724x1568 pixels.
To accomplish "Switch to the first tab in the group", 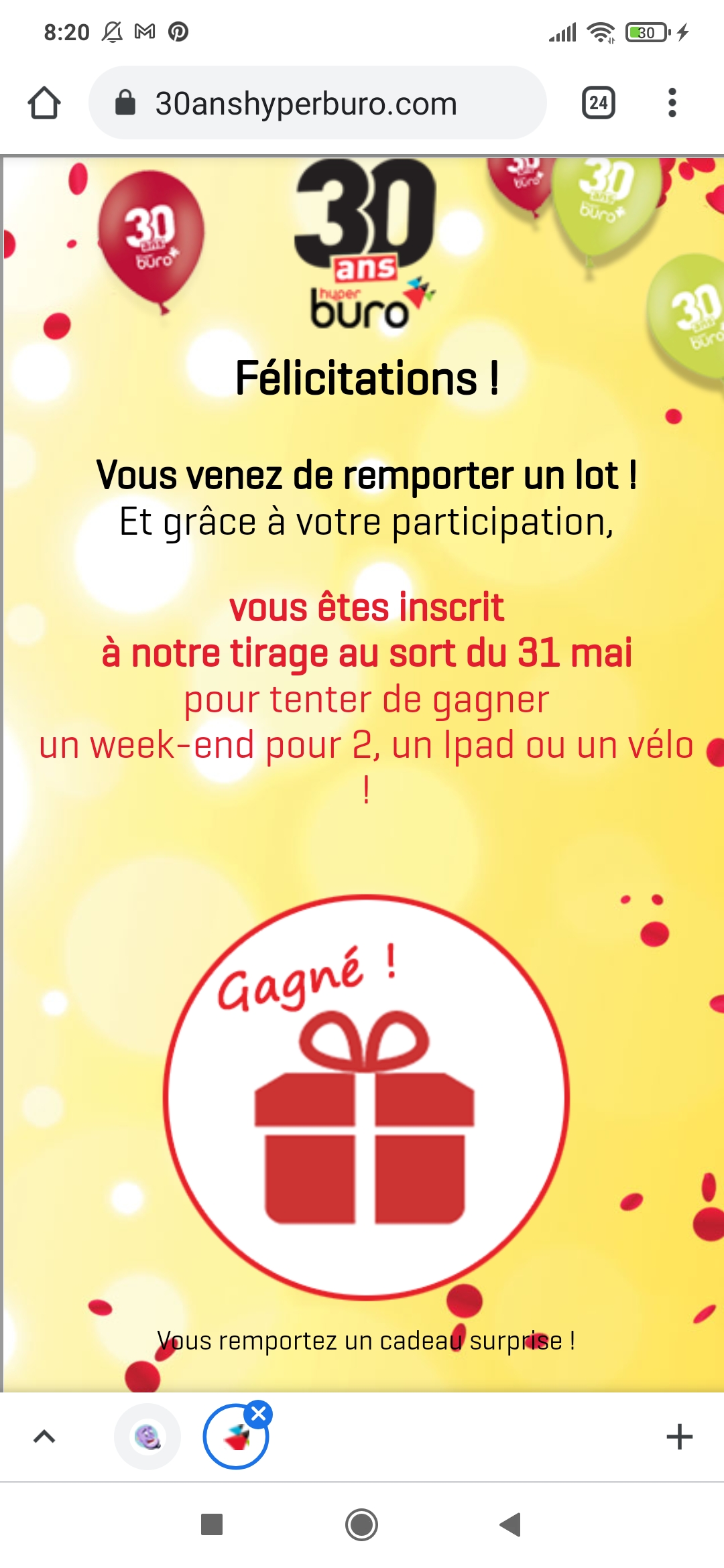I will pos(147,1437).
